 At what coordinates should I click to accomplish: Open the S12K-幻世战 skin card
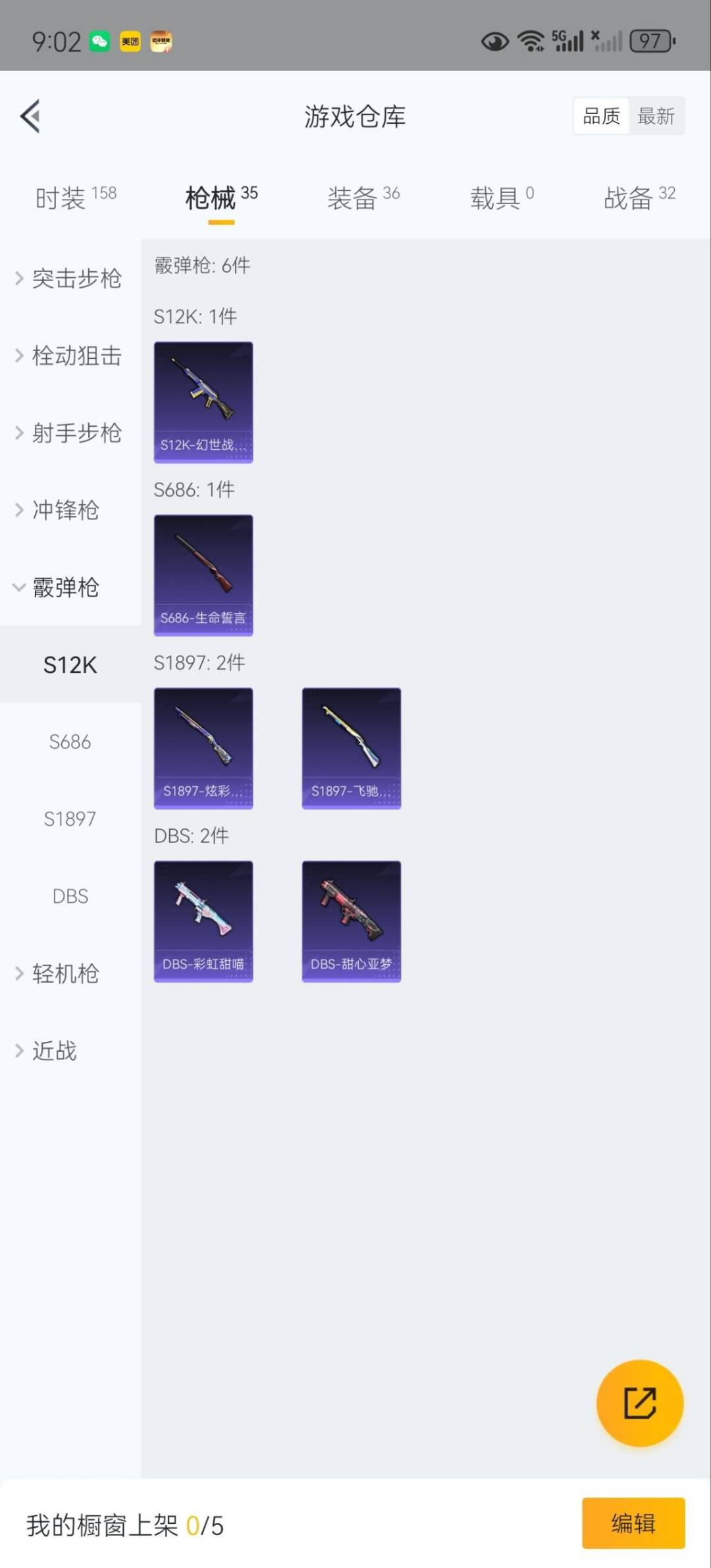point(203,402)
